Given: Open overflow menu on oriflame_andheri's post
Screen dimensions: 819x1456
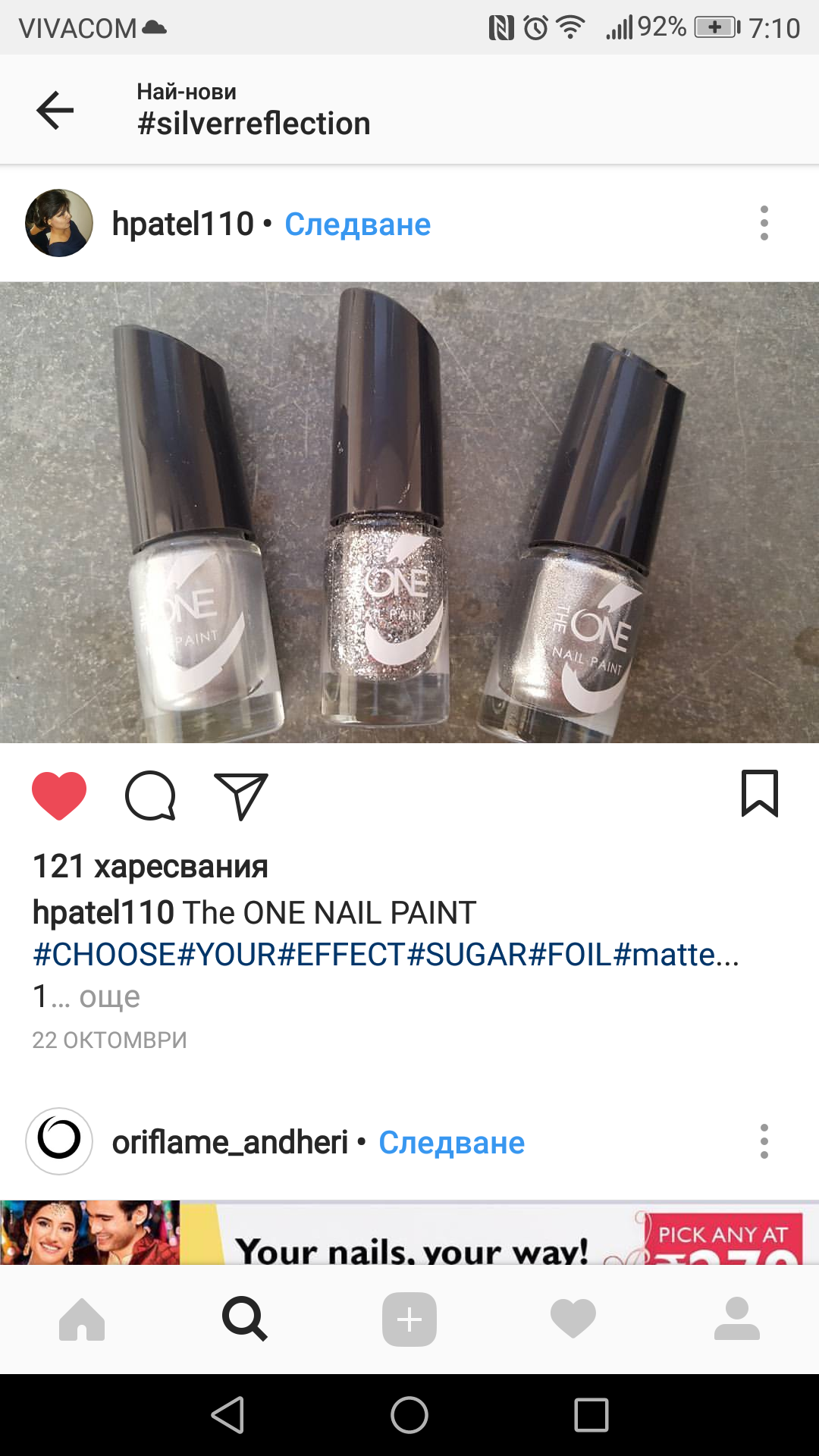Looking at the screenshot, I should 764,1141.
